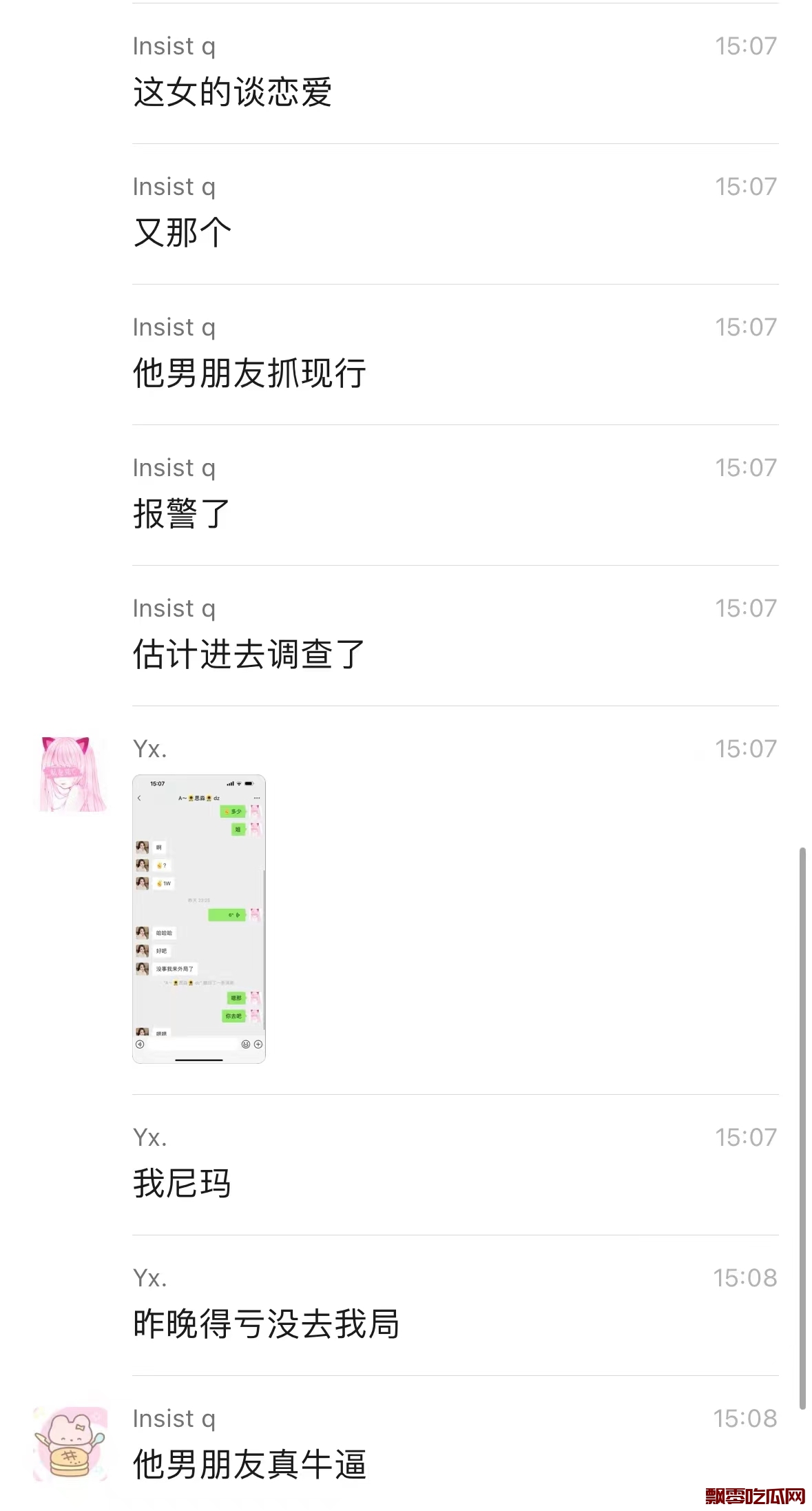Tap the green '你去吧' message bubble
This screenshot has height=1511, width=812.
click(x=234, y=1014)
